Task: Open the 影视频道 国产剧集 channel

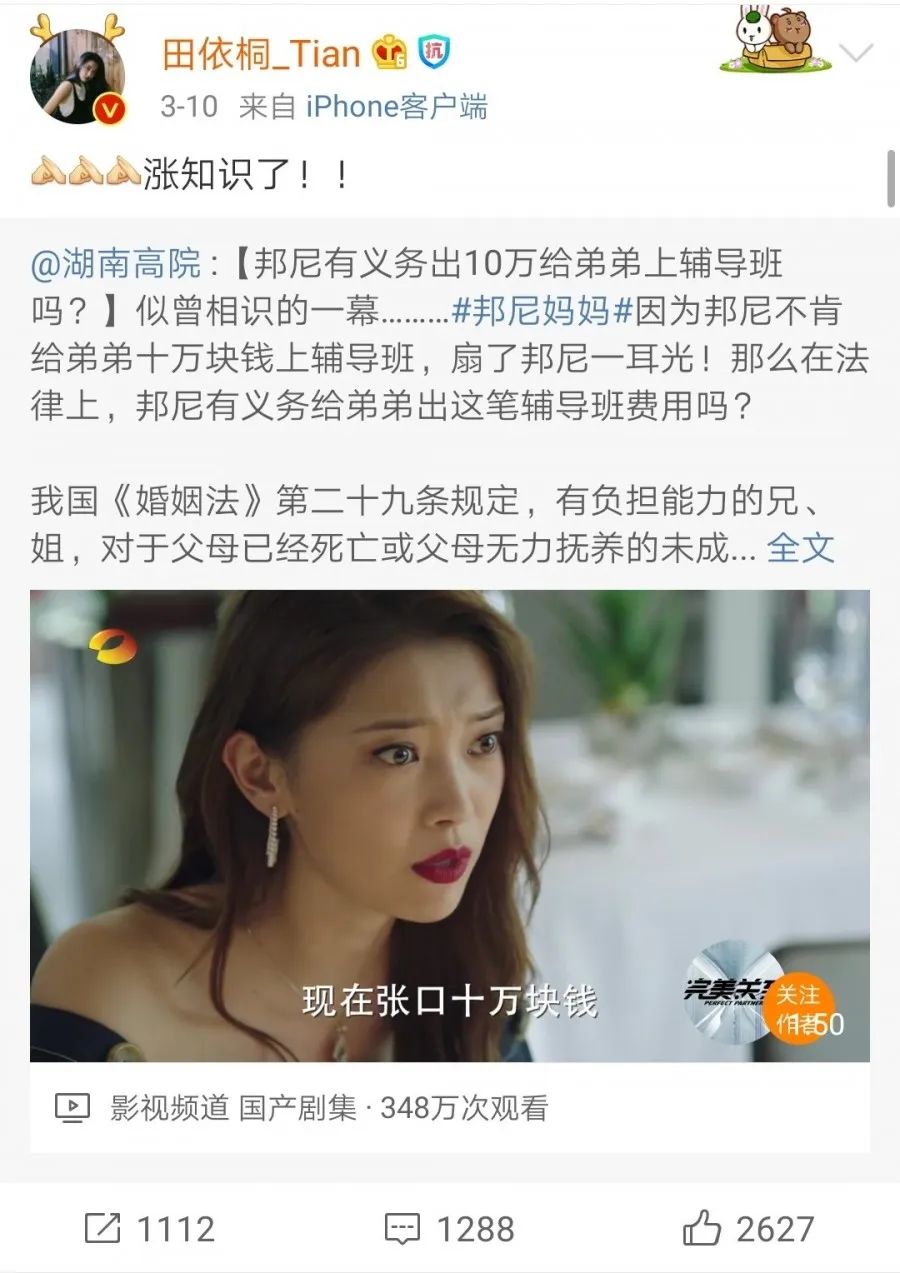Action: 232,1107
